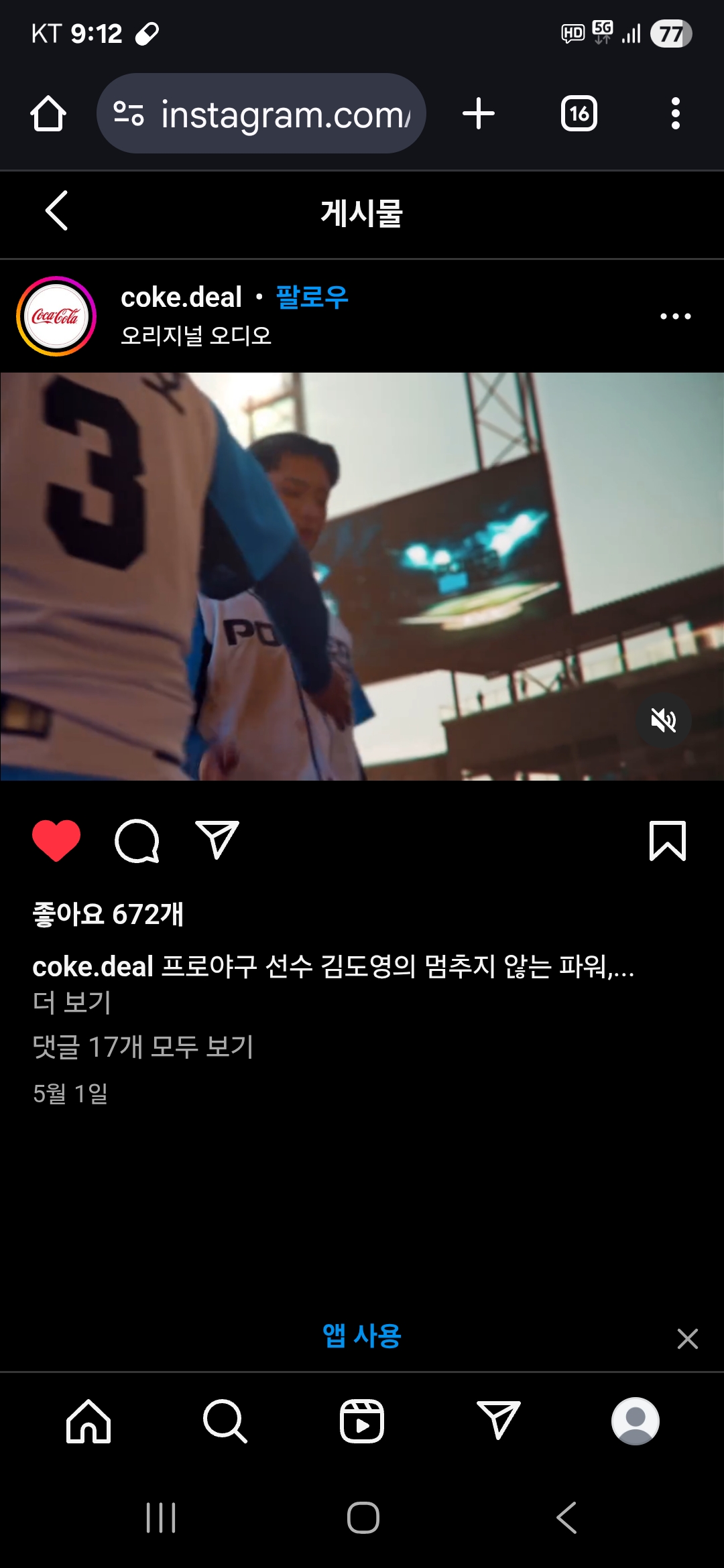Follow coke.deal with 팔로우
724x1568 pixels.
[312, 297]
